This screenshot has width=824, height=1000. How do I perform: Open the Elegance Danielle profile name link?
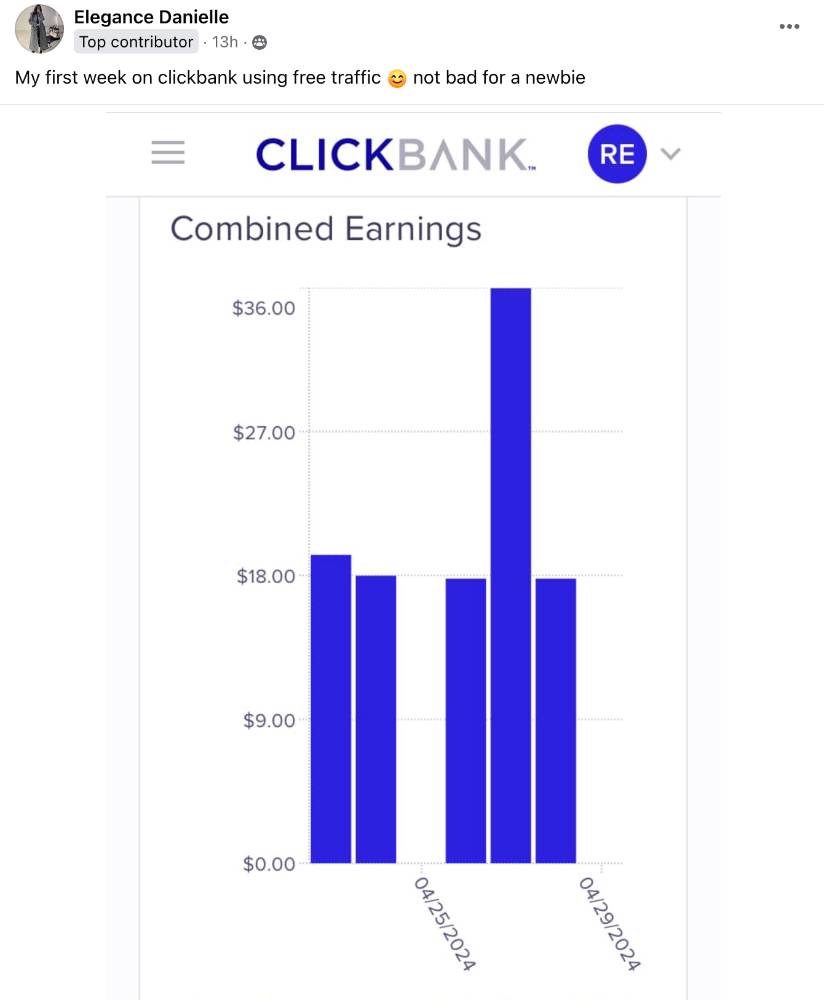(151, 17)
